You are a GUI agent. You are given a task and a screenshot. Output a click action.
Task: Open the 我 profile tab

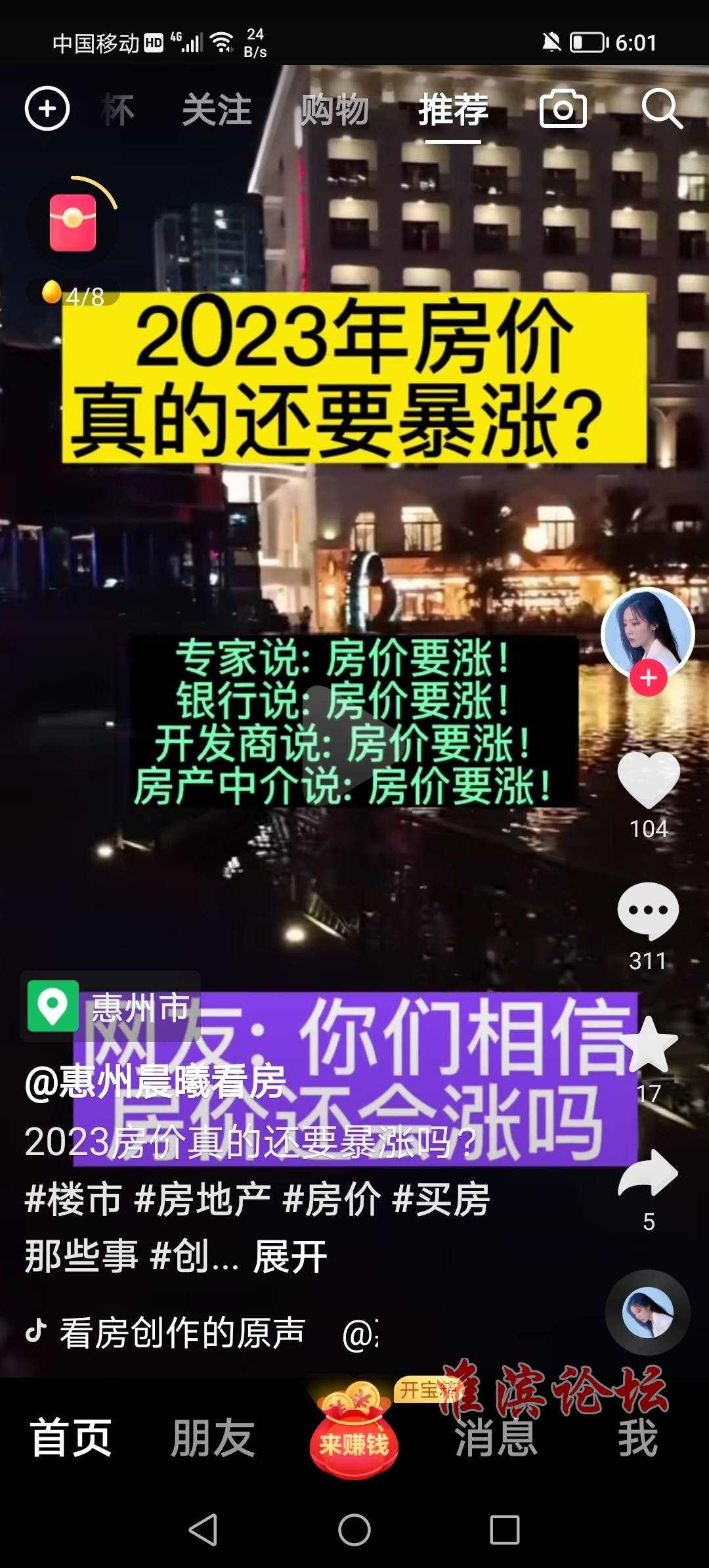point(637,1438)
